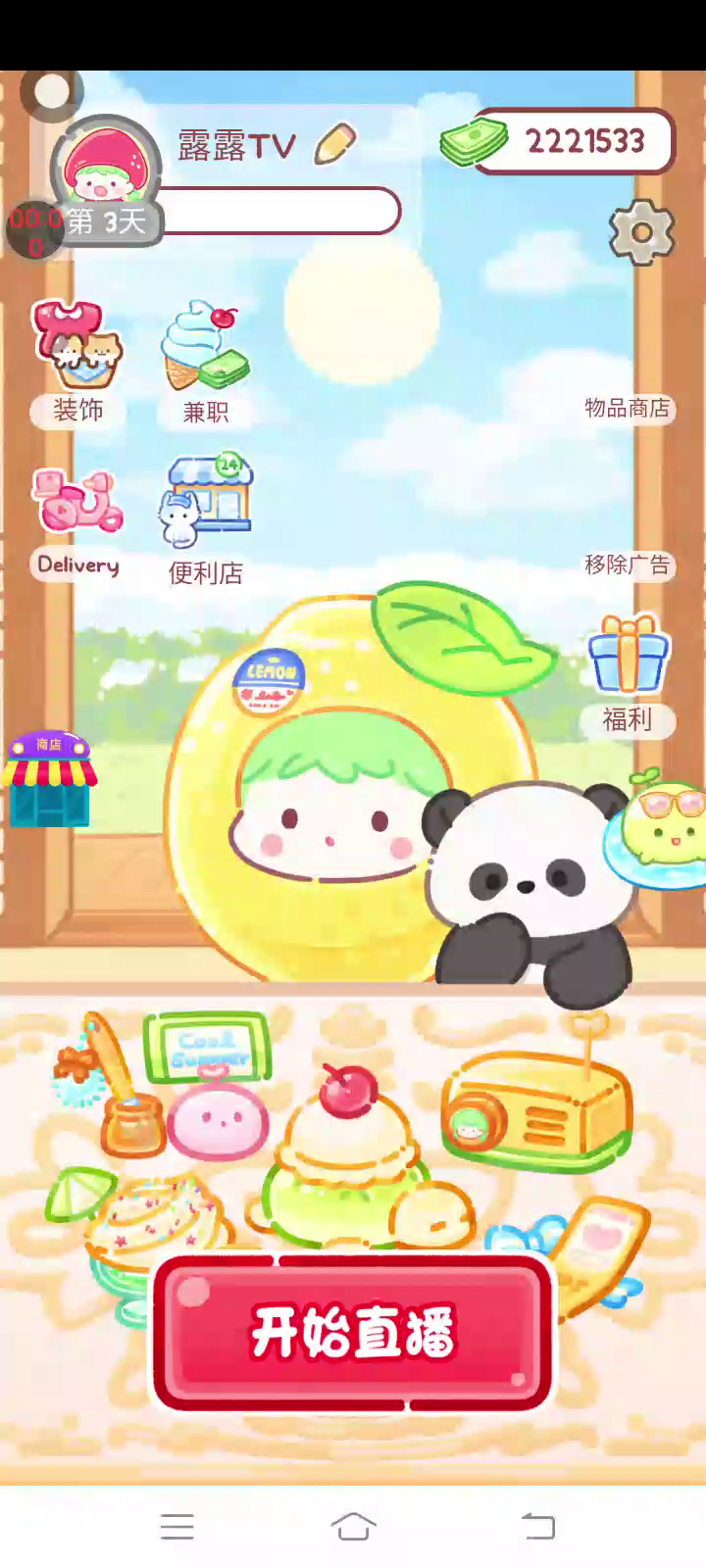Image resolution: width=706 pixels, height=1568 pixels.
Task: Open the settings gear
Action: tap(641, 232)
